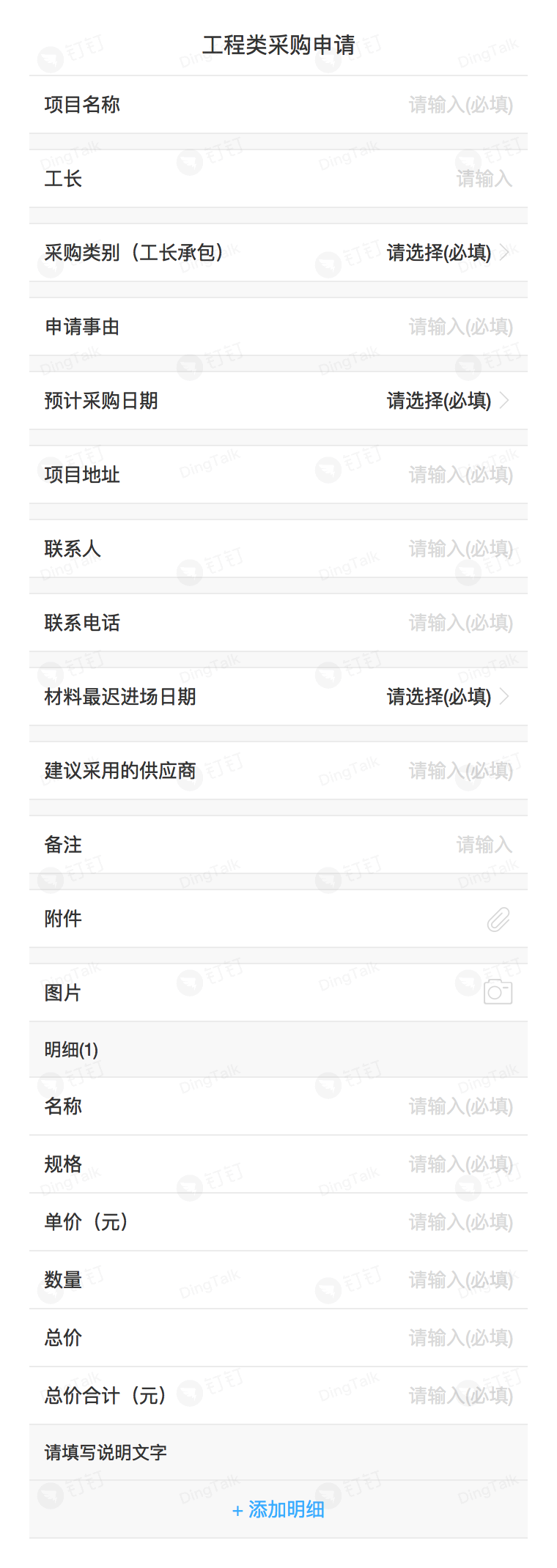Tap the 建议采用的供应商 field
Viewport: 557px width, 1568px height.
click(x=278, y=771)
